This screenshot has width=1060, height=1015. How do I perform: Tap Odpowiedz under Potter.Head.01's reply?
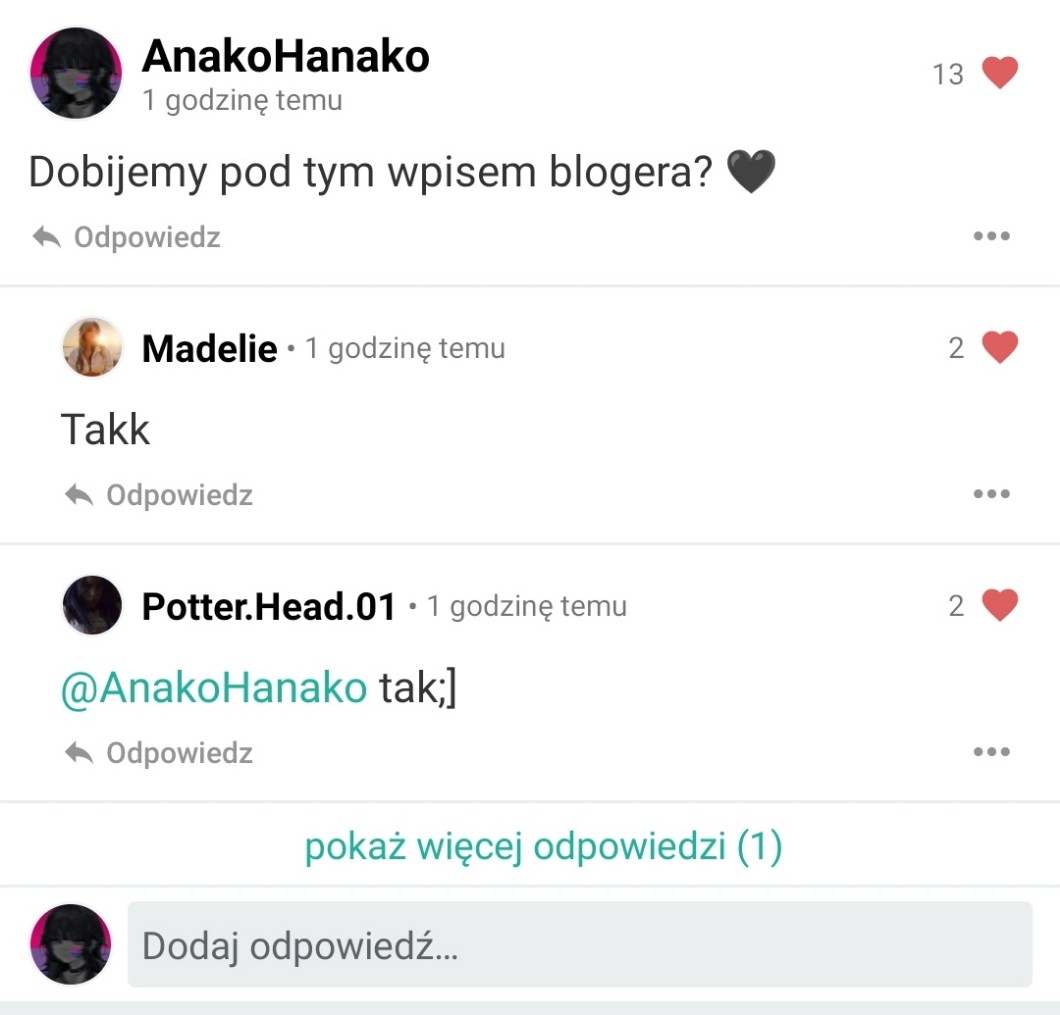tap(159, 753)
